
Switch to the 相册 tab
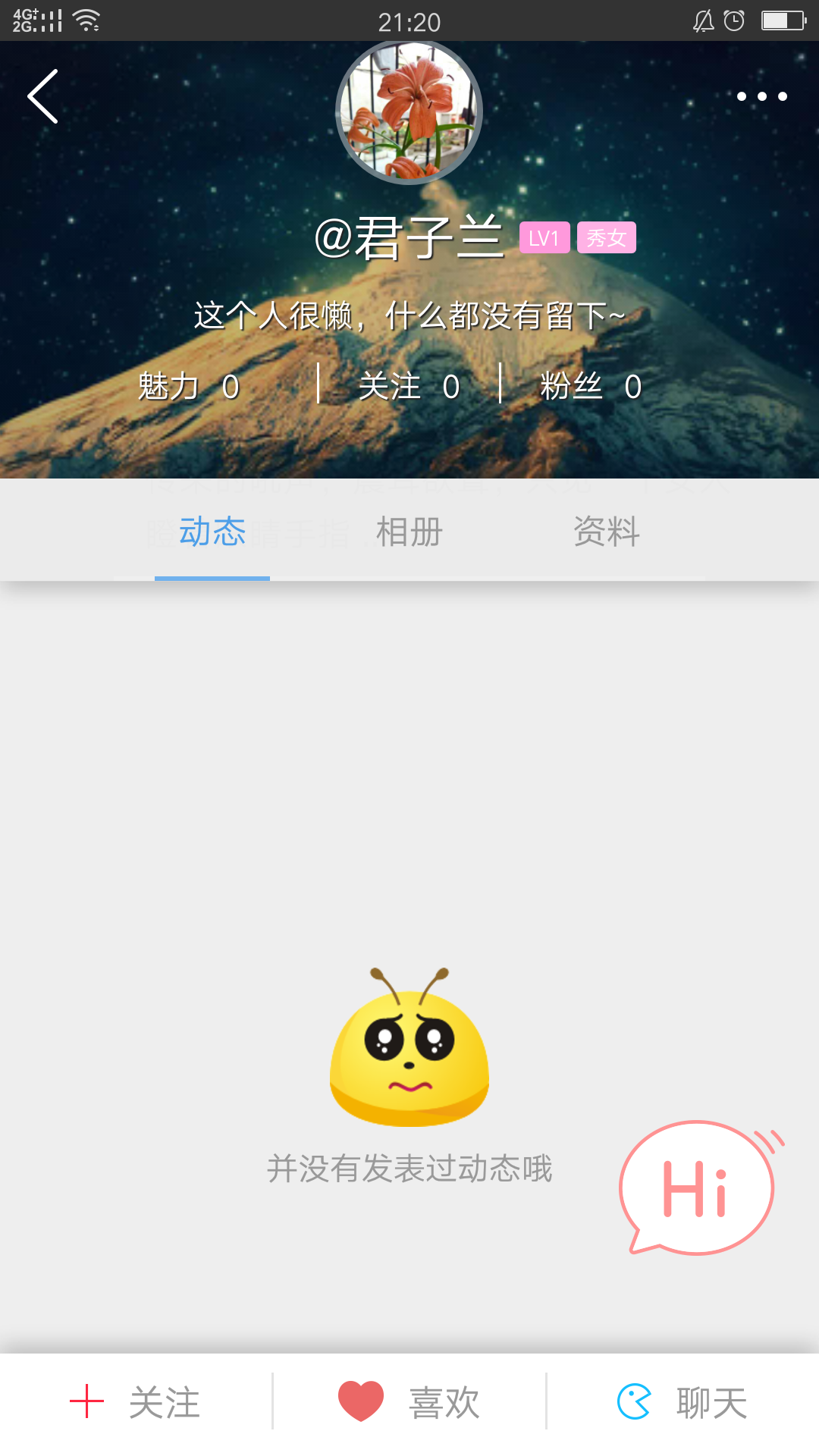409,532
